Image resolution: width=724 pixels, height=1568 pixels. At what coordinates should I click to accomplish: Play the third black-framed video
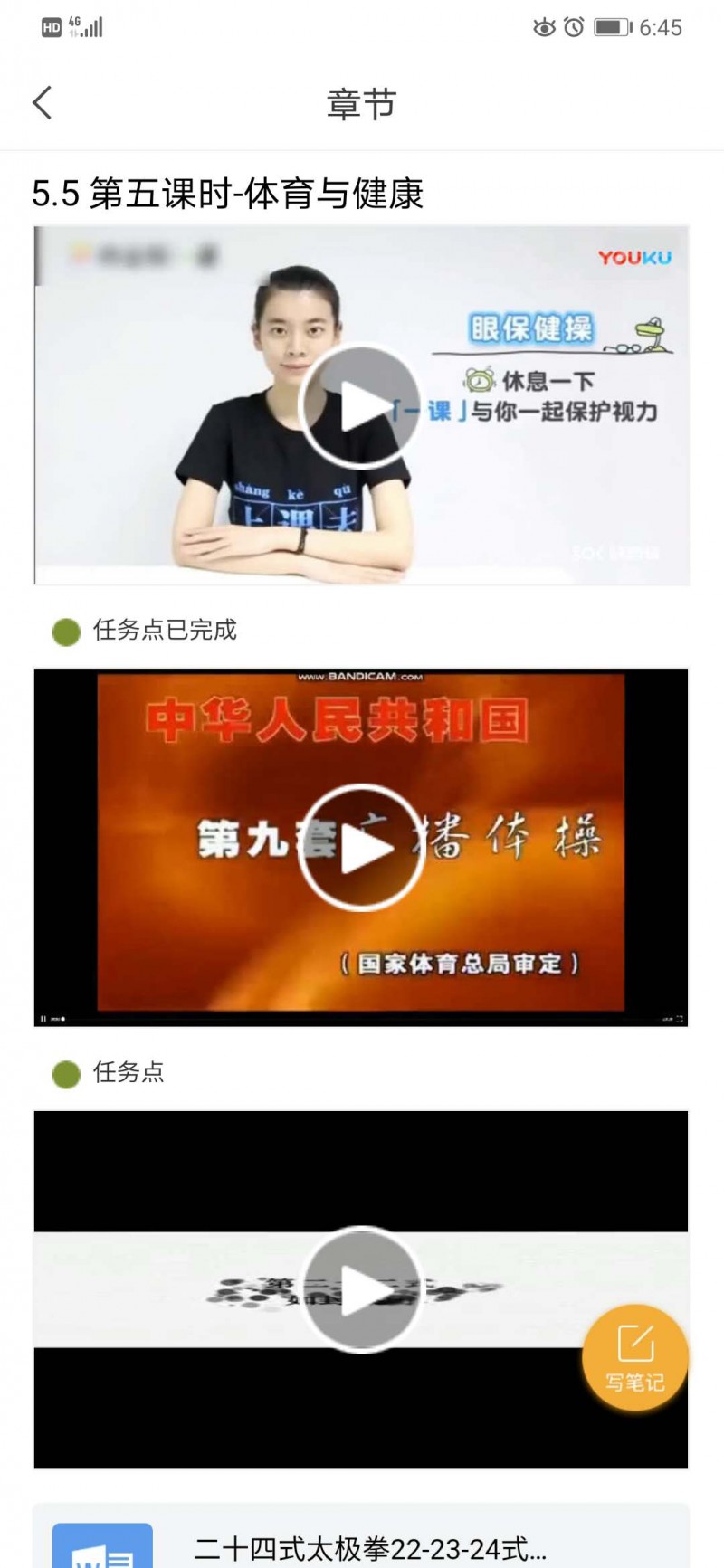(361, 1289)
